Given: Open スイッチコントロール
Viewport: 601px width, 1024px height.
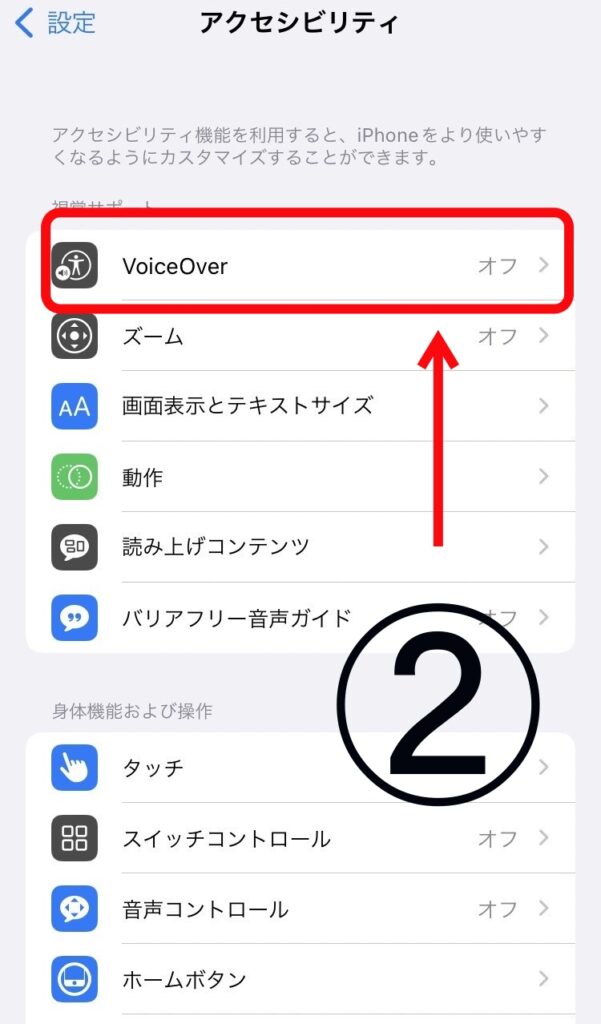Looking at the screenshot, I should (300, 838).
